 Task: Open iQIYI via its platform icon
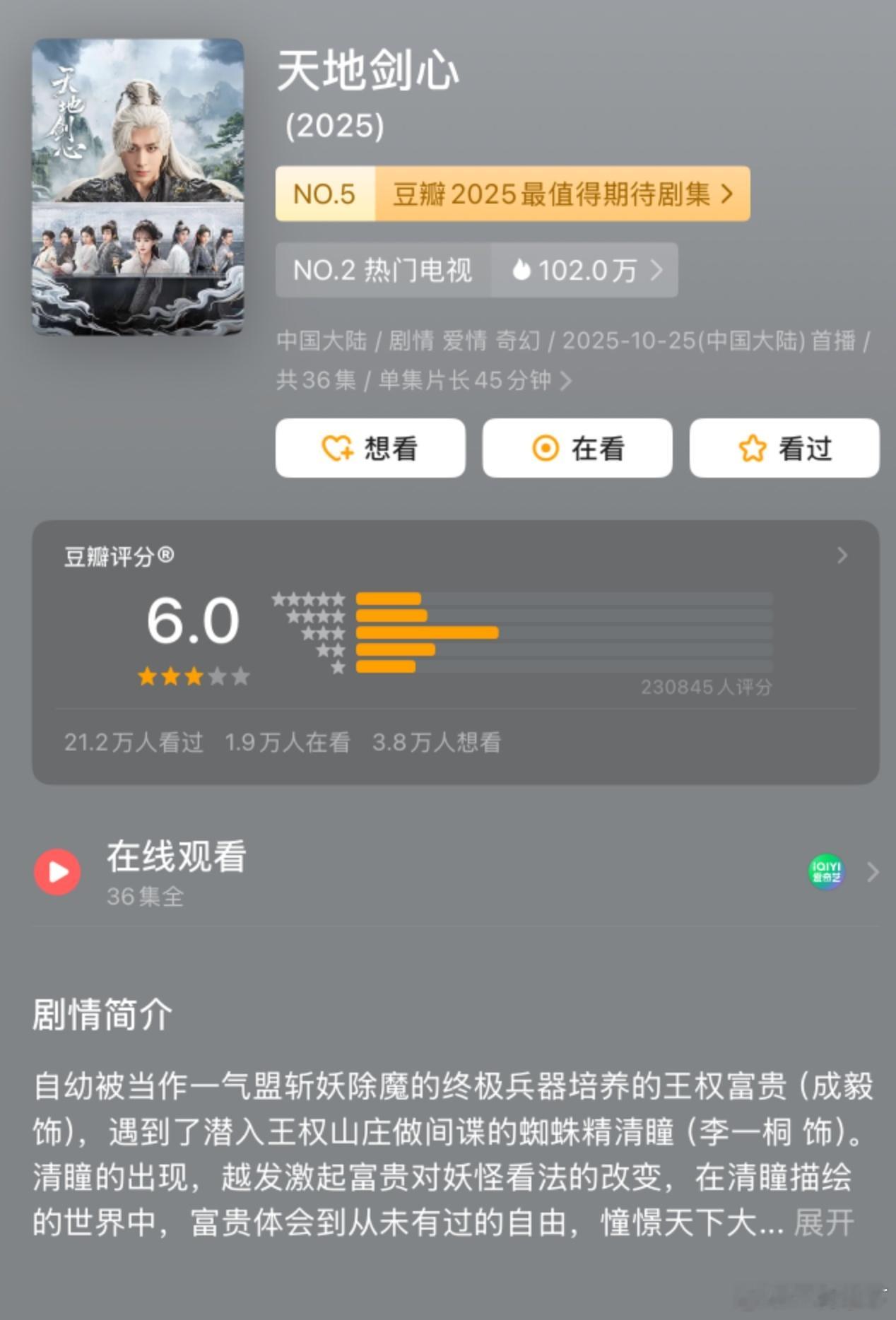pos(825,872)
